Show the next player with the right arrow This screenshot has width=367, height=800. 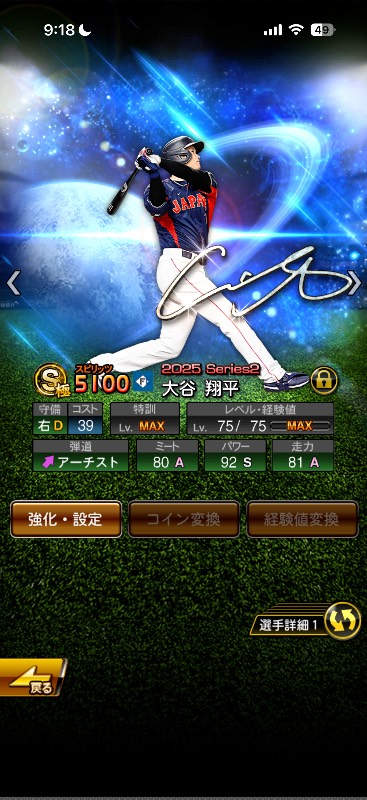click(354, 283)
